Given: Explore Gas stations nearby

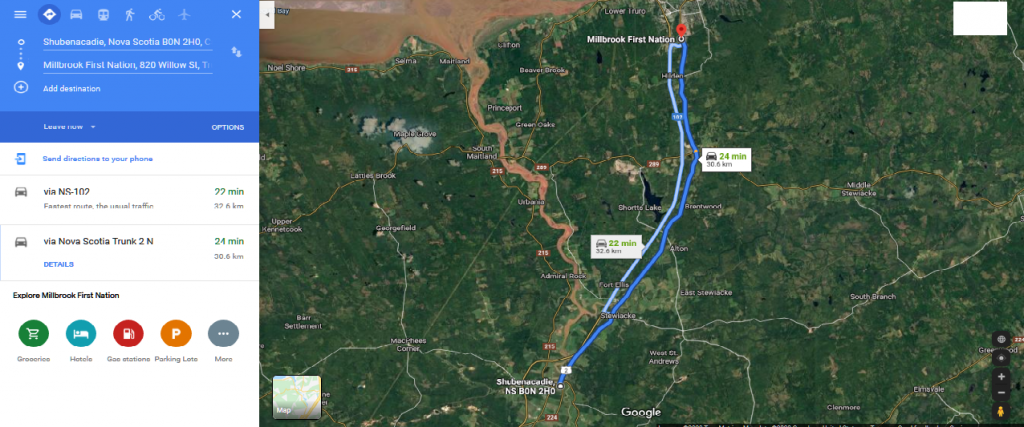Looking at the screenshot, I should [128, 334].
